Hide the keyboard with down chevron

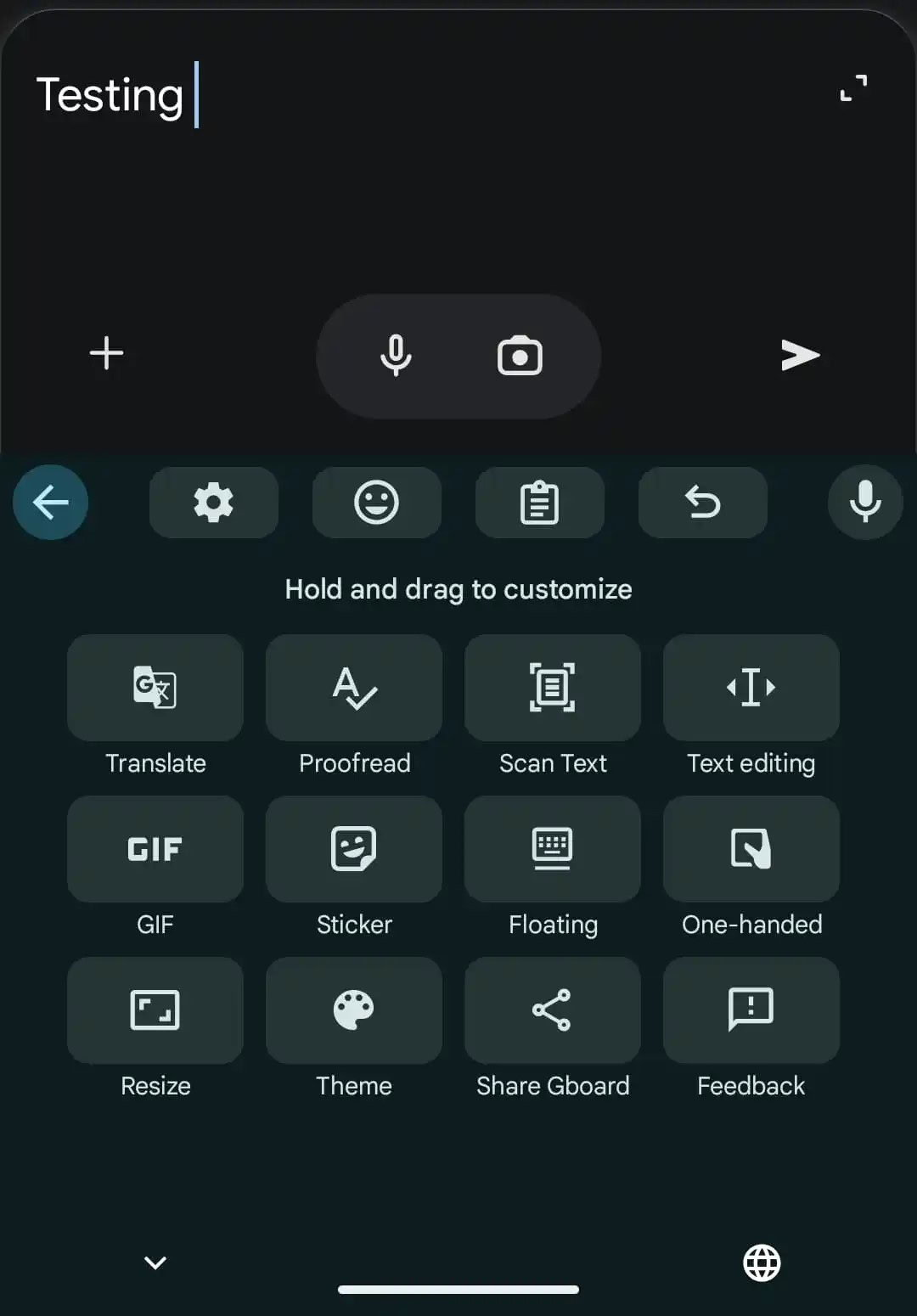click(155, 1263)
